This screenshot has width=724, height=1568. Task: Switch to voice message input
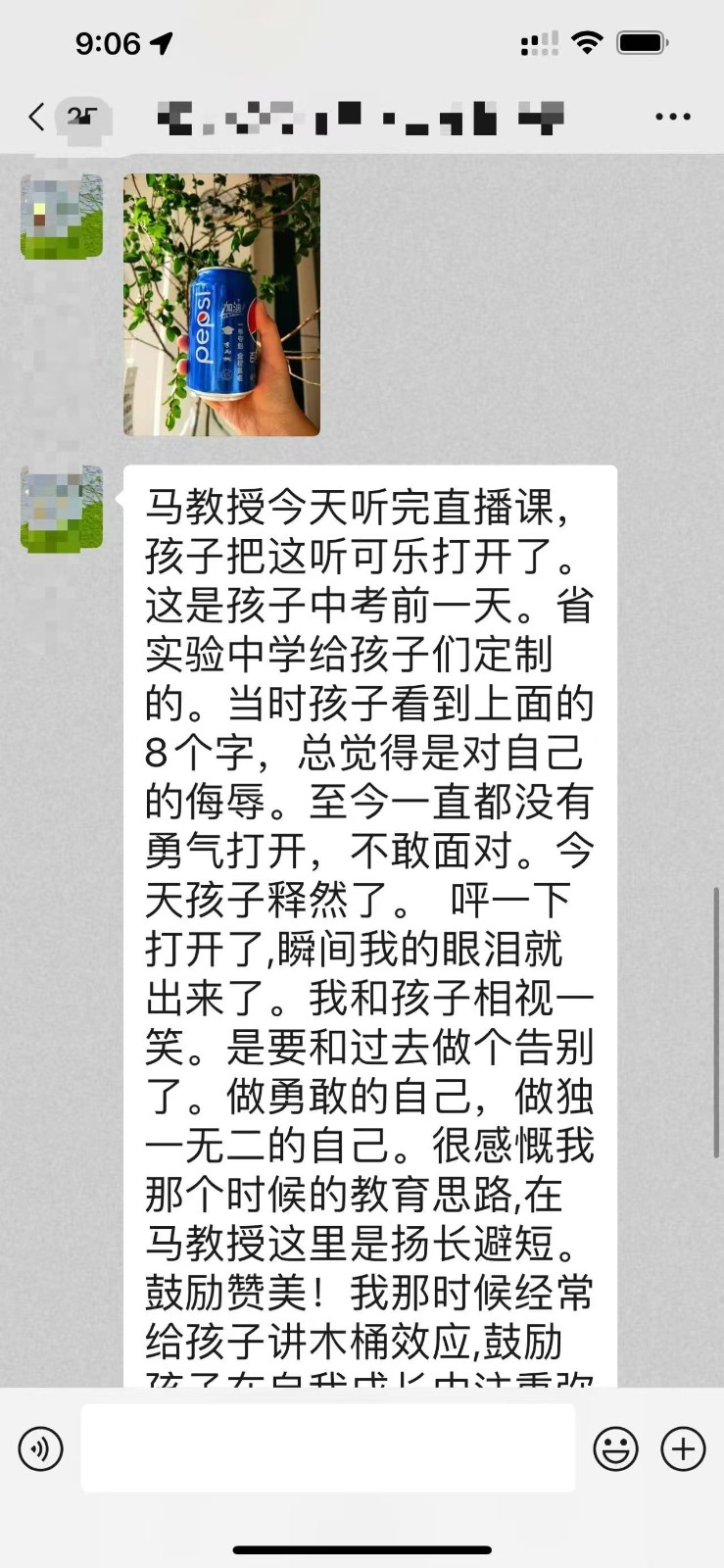41,1448
